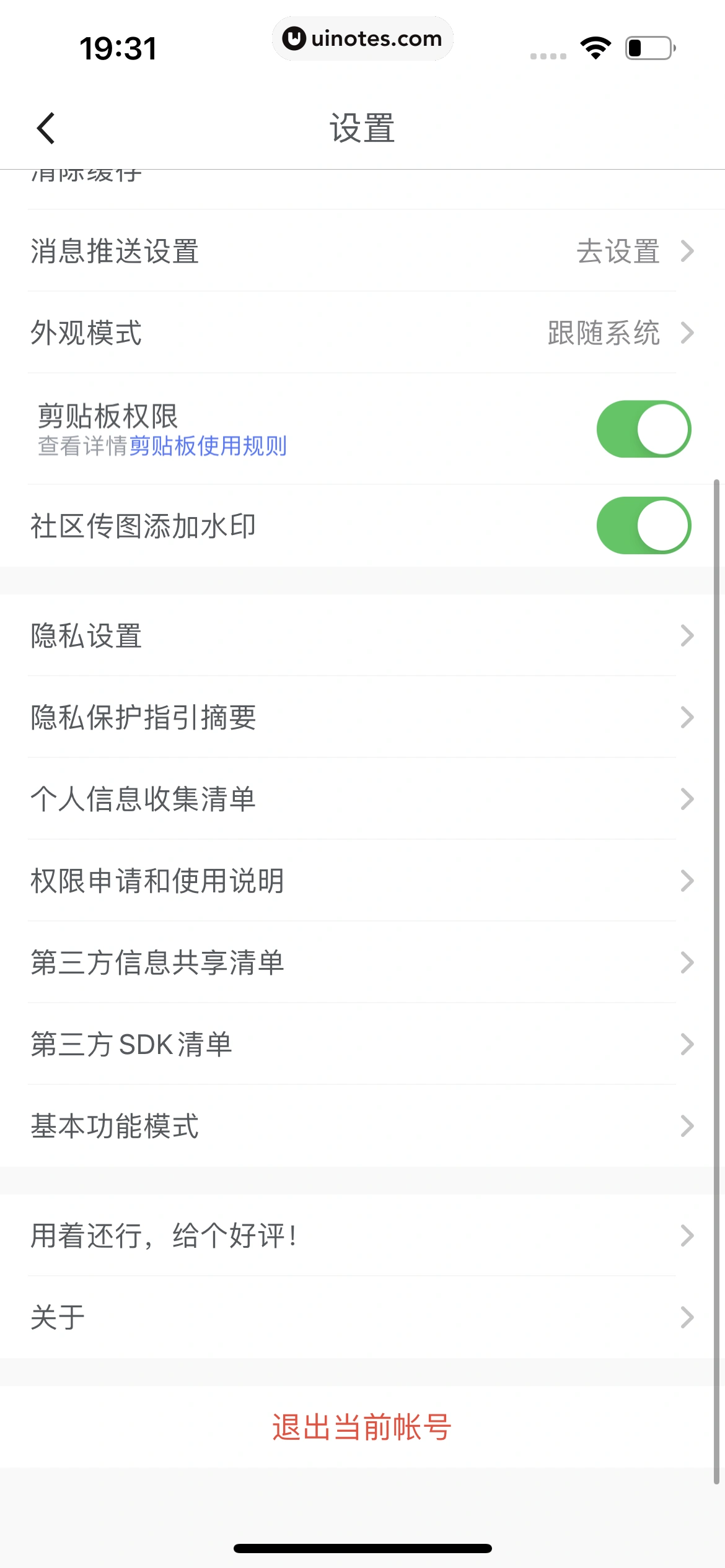725x1568 pixels.
Task: Expand 隐私设置 via its chevron
Action: click(x=687, y=635)
